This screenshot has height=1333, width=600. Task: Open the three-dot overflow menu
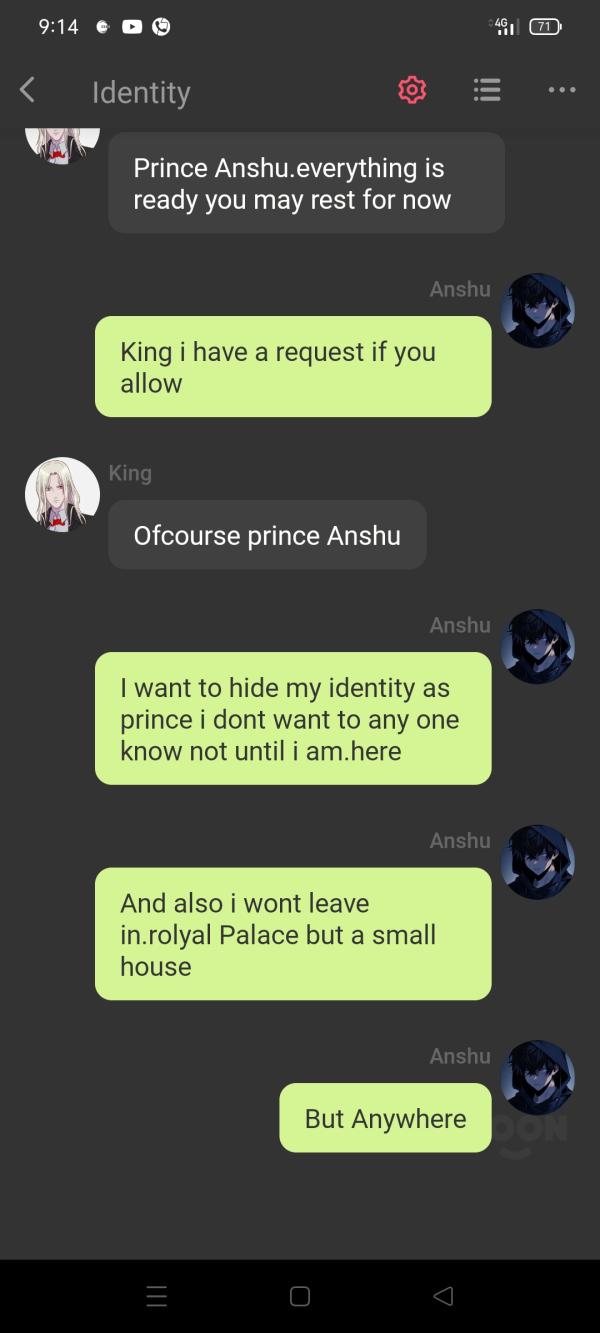(x=562, y=90)
